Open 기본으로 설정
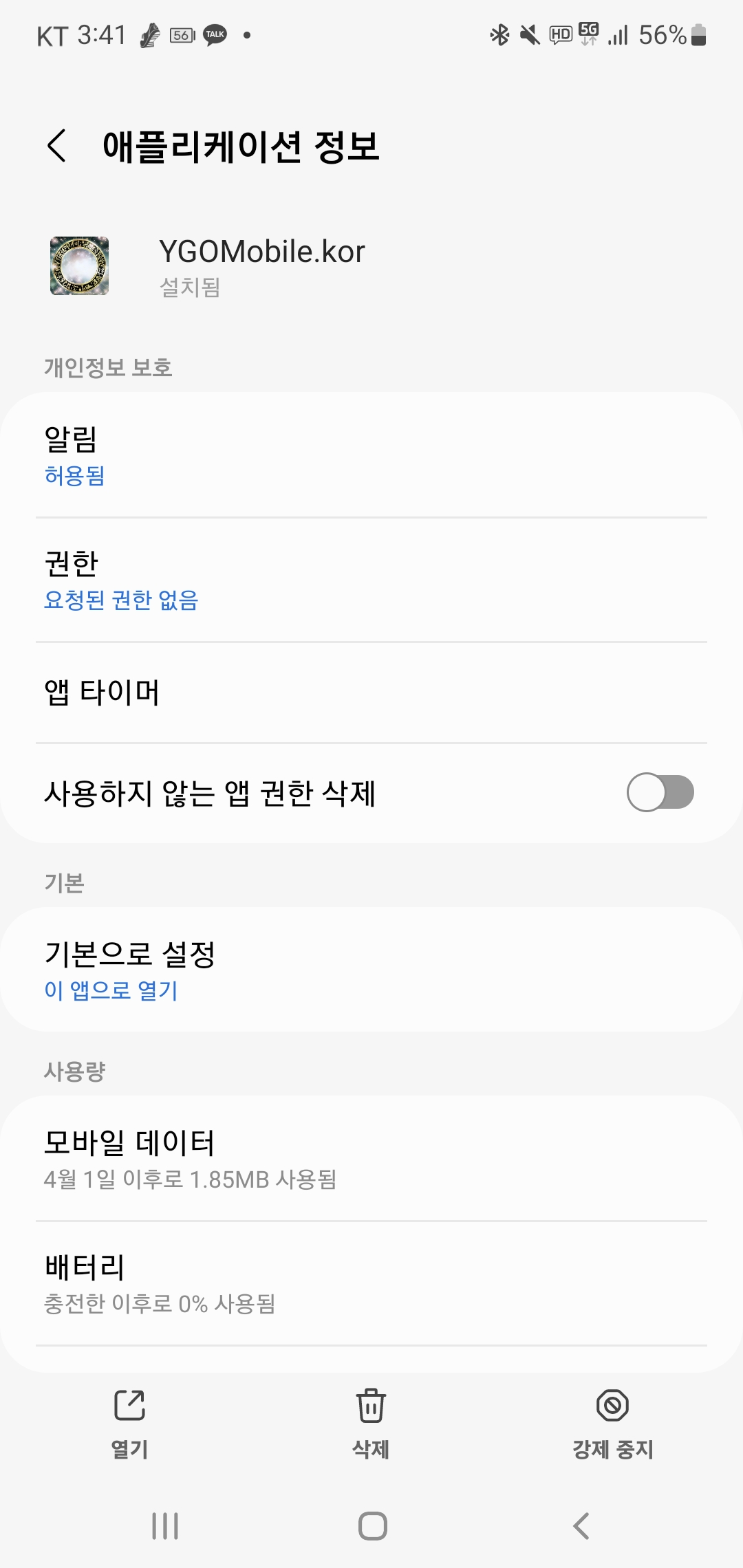Image resolution: width=743 pixels, height=1568 pixels. pyautogui.click(x=371, y=970)
